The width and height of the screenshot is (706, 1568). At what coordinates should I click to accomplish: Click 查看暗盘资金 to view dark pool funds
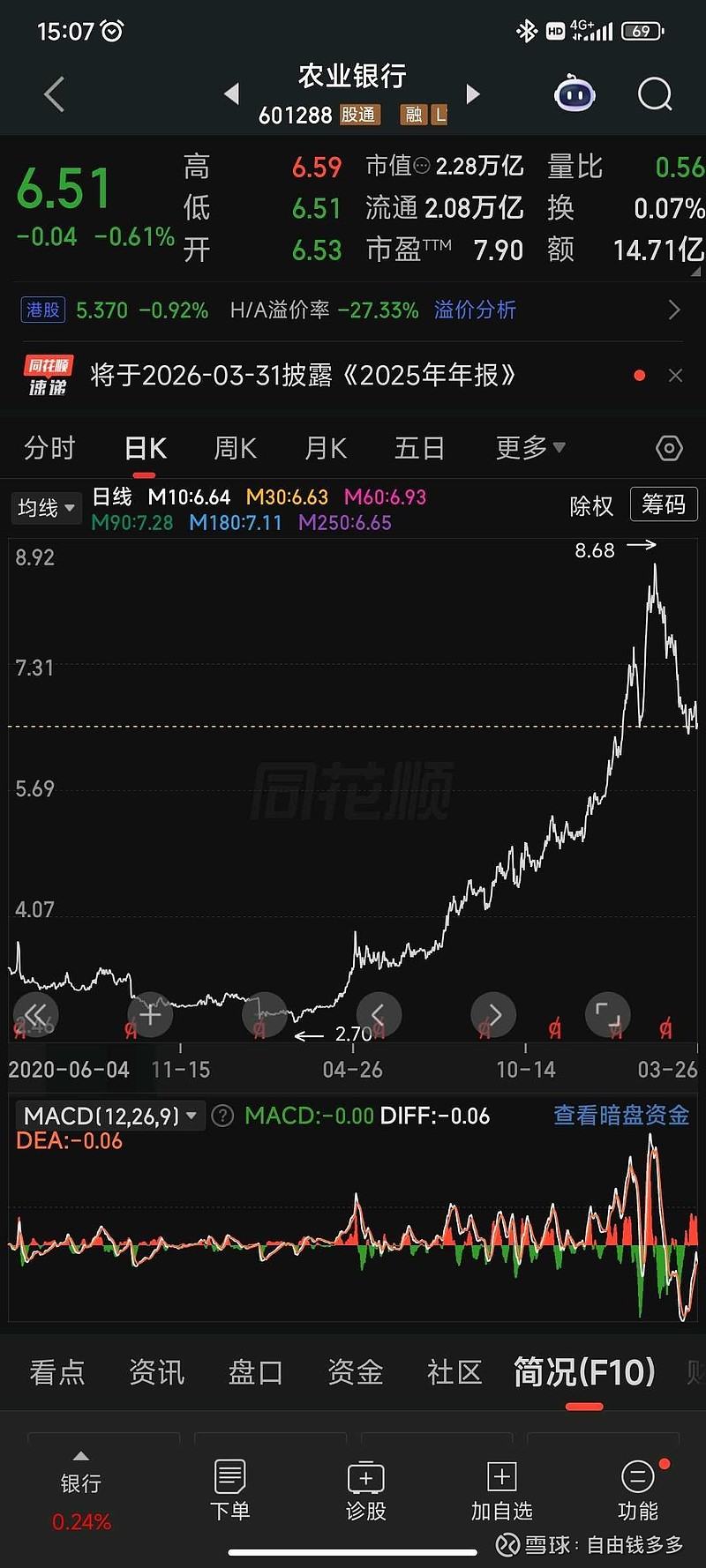pyautogui.click(x=620, y=1116)
